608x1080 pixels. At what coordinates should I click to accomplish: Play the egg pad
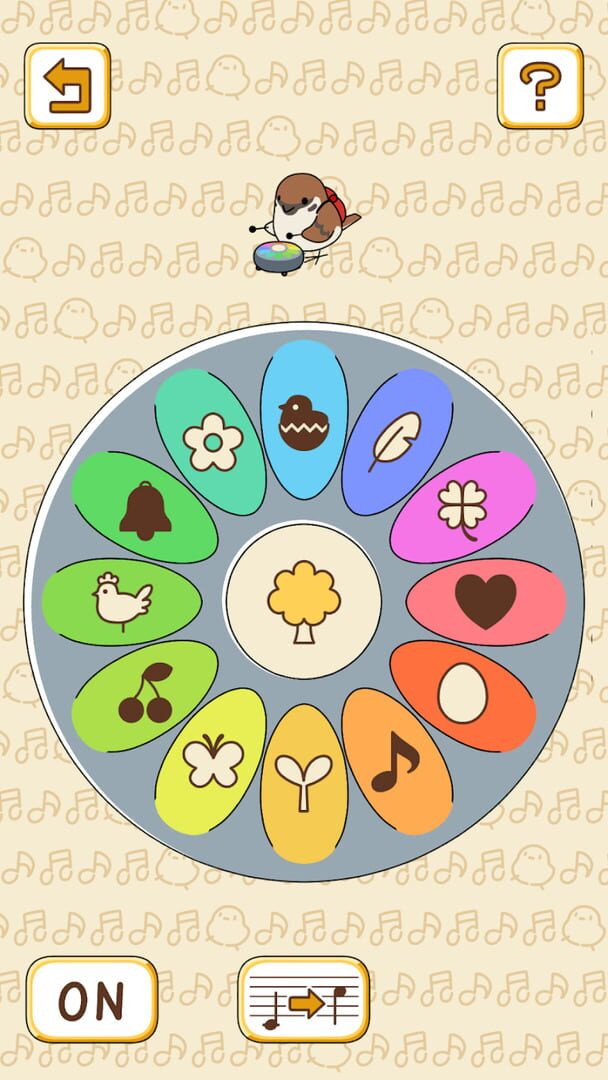462,694
